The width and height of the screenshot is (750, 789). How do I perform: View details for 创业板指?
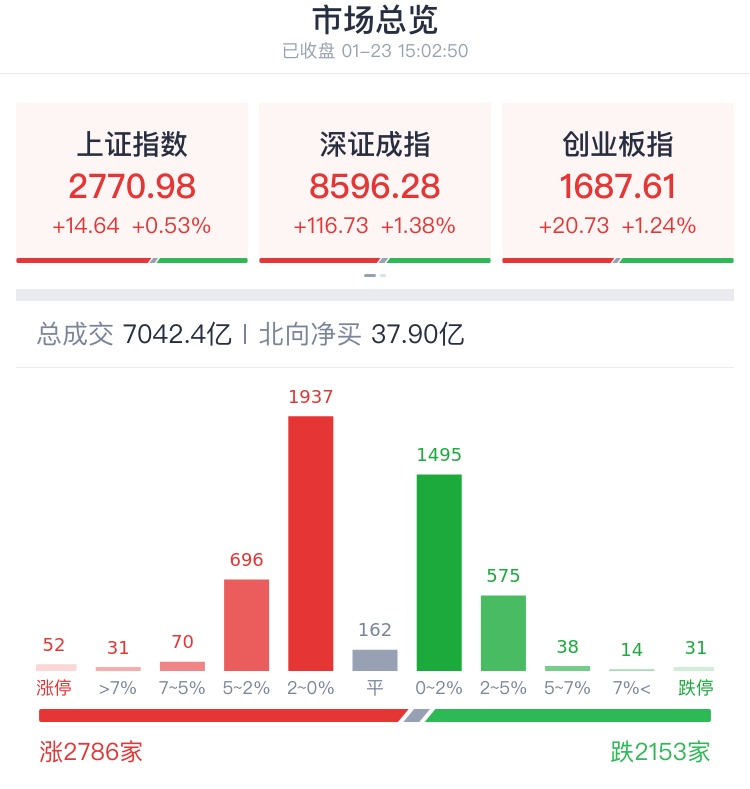click(617, 183)
